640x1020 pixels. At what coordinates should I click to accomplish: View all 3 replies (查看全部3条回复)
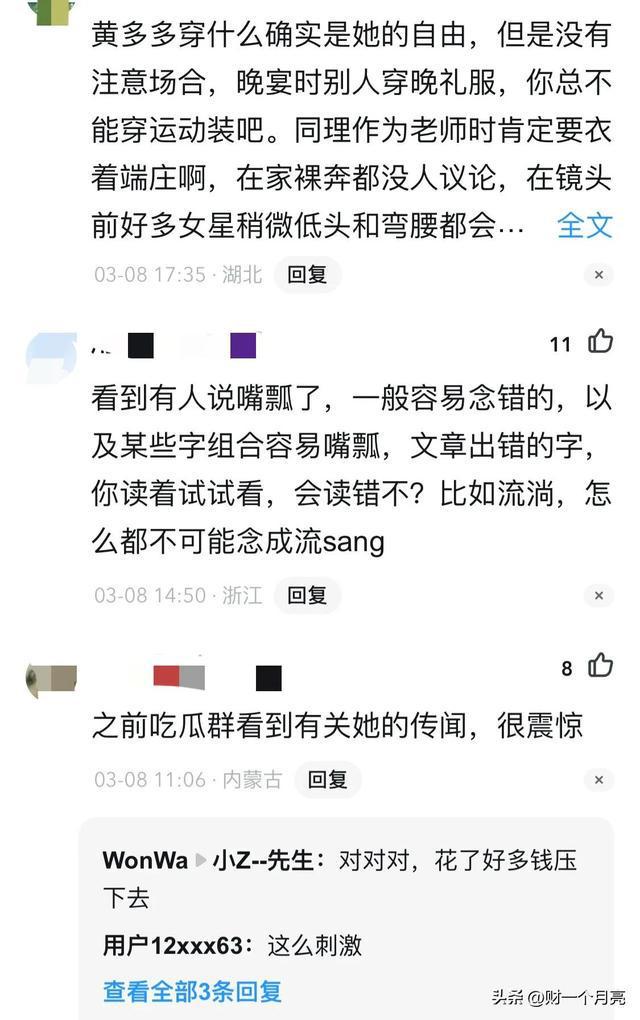(x=192, y=991)
